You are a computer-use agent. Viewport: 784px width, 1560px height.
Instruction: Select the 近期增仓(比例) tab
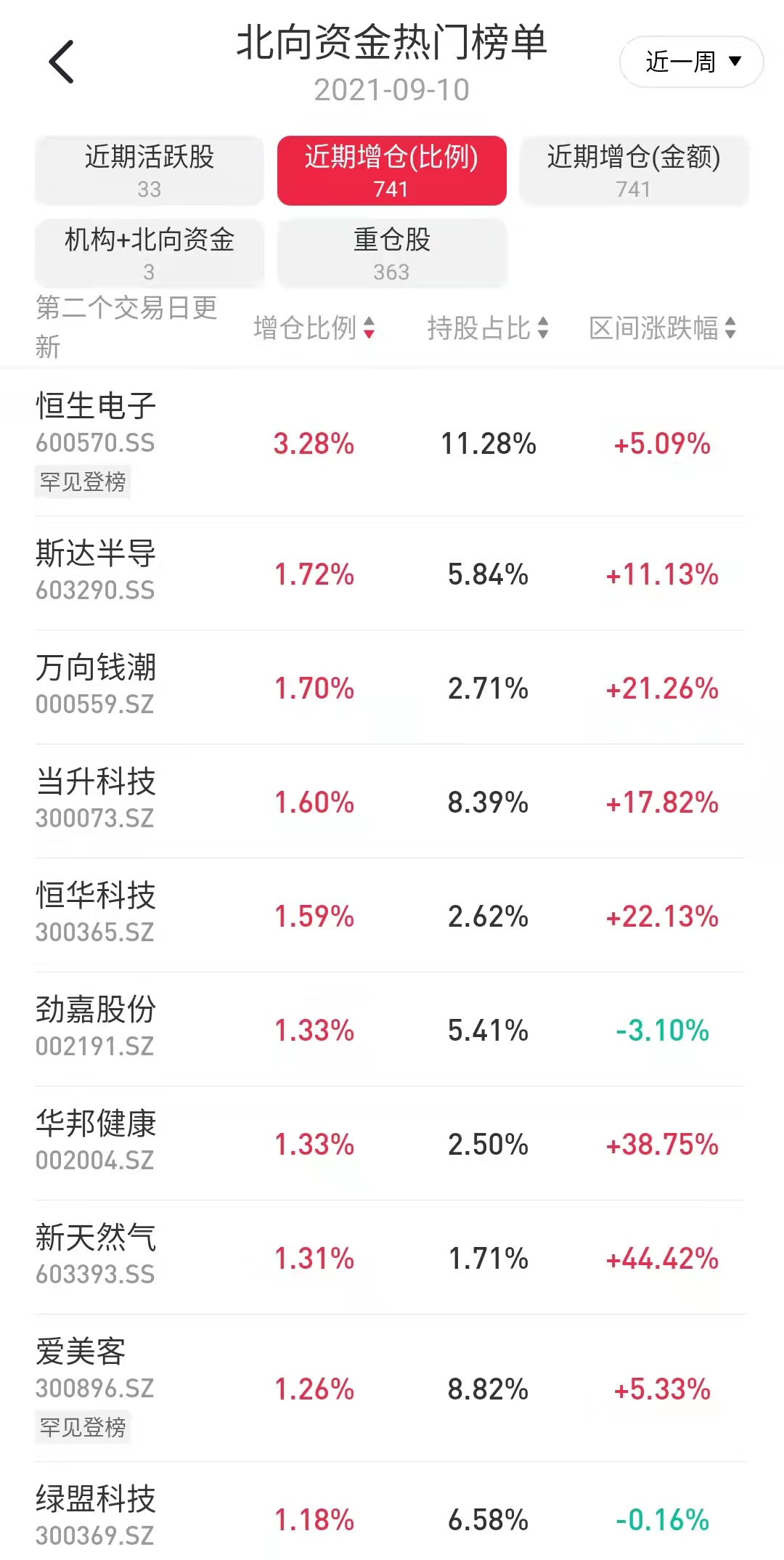[391, 171]
